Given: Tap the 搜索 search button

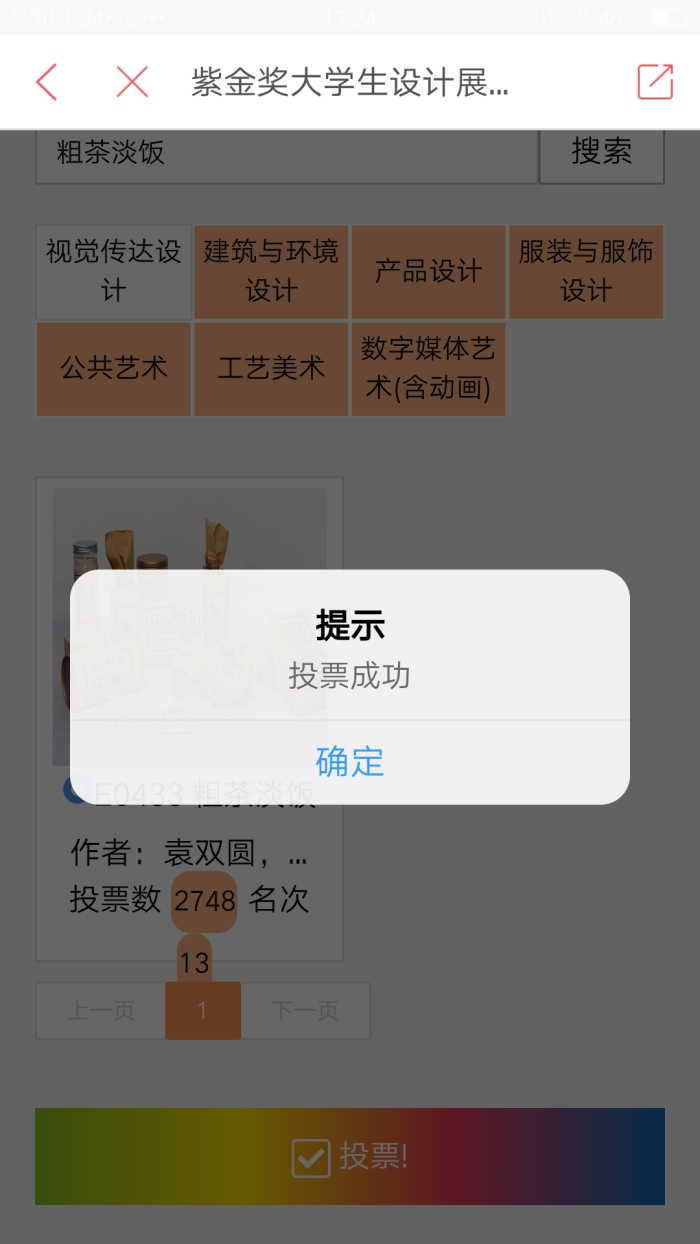Looking at the screenshot, I should (601, 152).
